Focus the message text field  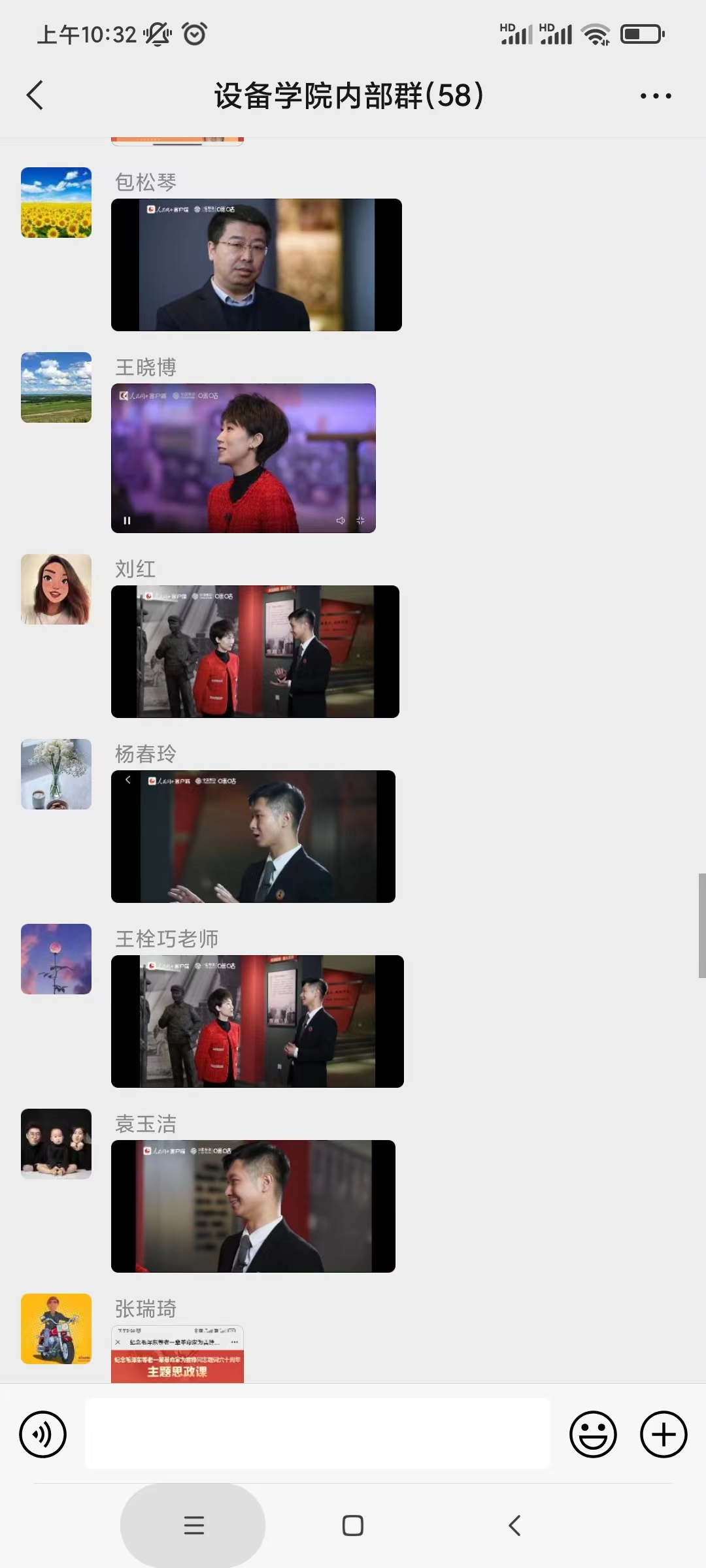click(318, 1435)
